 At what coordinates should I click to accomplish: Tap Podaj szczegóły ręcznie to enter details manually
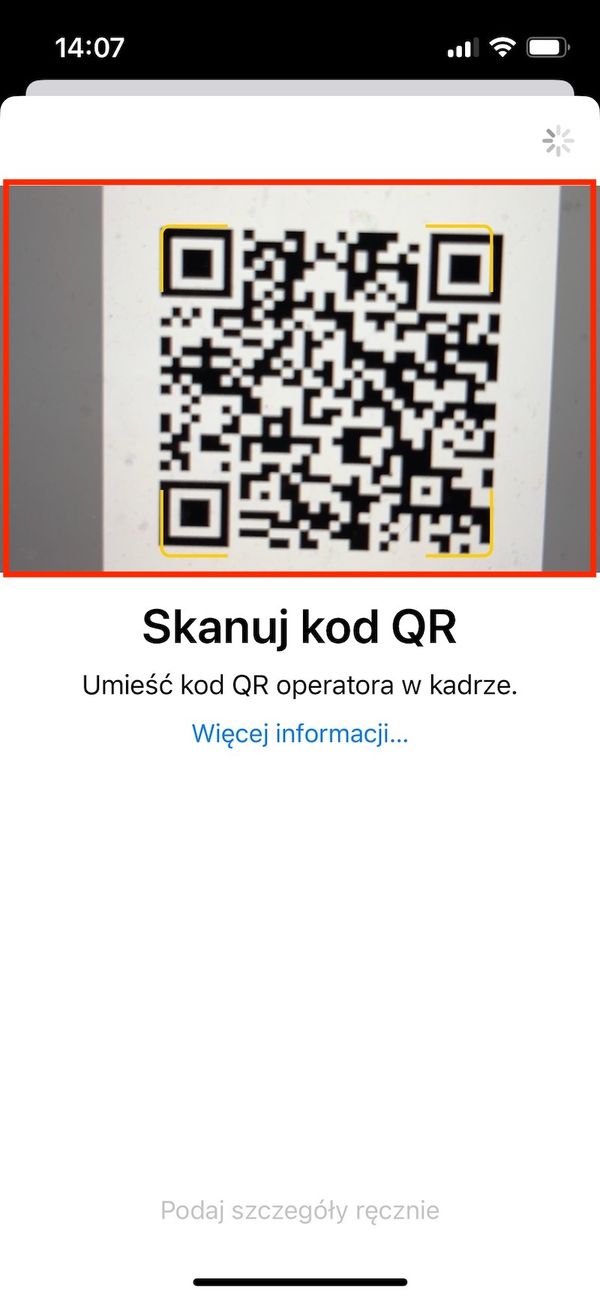[x=300, y=1211]
